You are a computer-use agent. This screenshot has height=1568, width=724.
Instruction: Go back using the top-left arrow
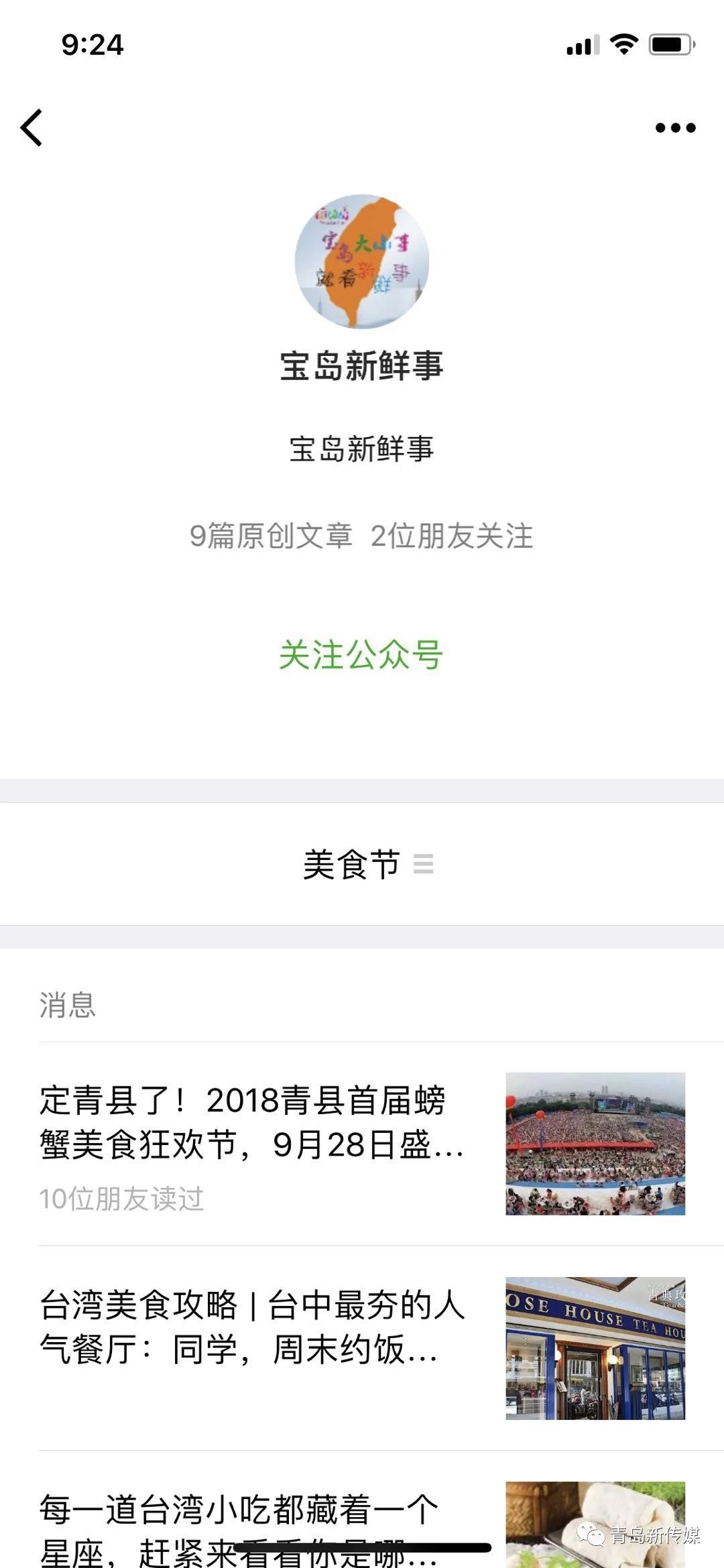coord(32,127)
